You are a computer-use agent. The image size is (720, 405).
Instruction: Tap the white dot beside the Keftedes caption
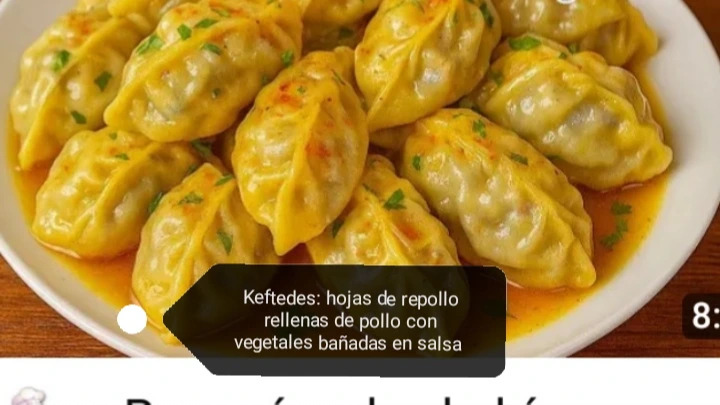[132, 319]
